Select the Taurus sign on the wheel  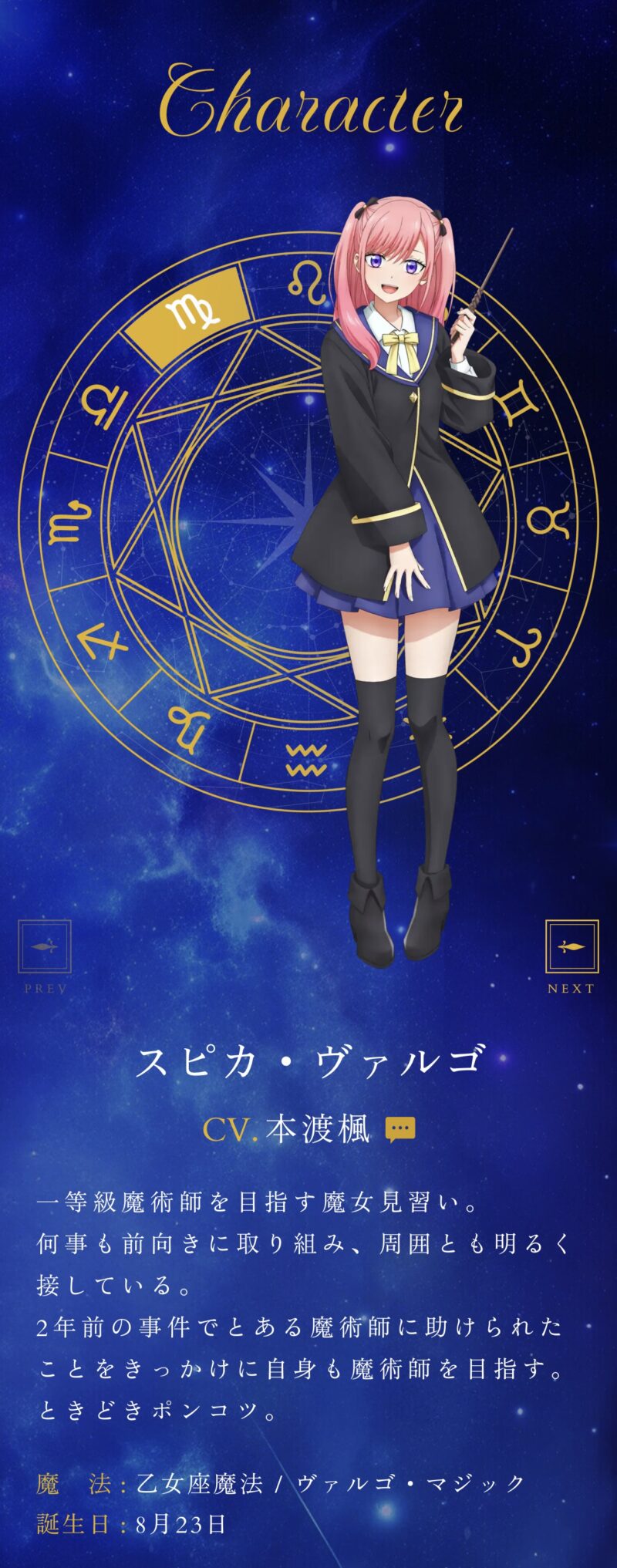(x=549, y=518)
